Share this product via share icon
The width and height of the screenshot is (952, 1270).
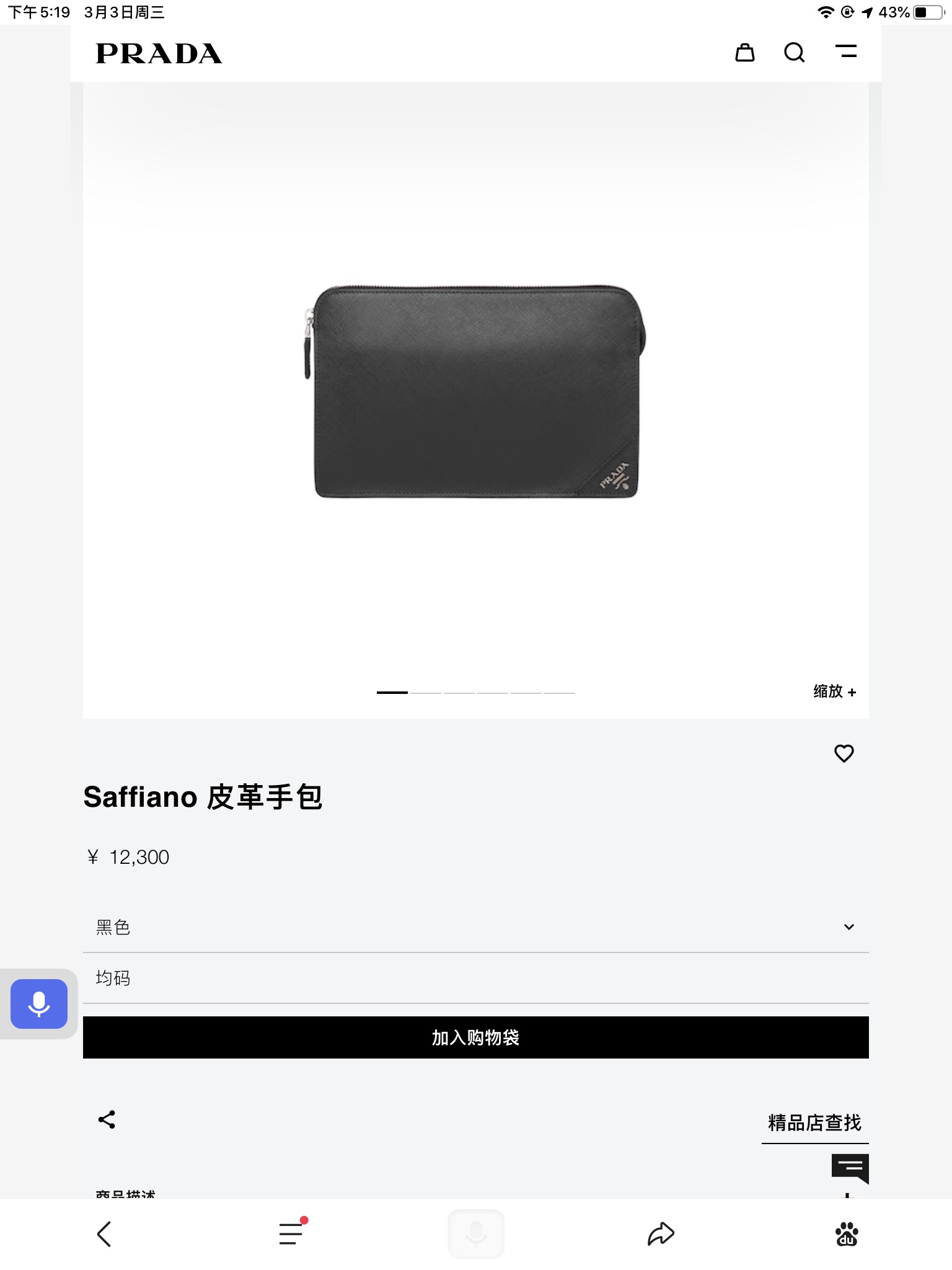(x=107, y=1119)
